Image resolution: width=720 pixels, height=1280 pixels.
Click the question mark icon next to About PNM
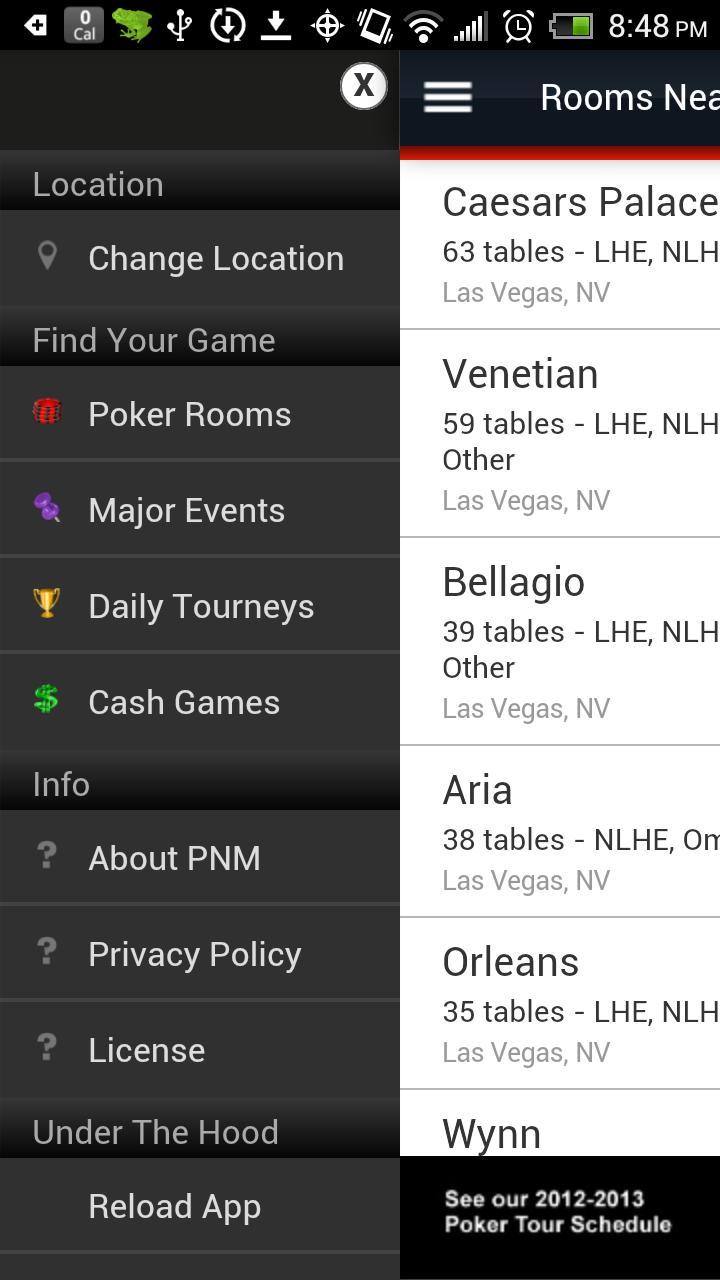click(x=47, y=857)
